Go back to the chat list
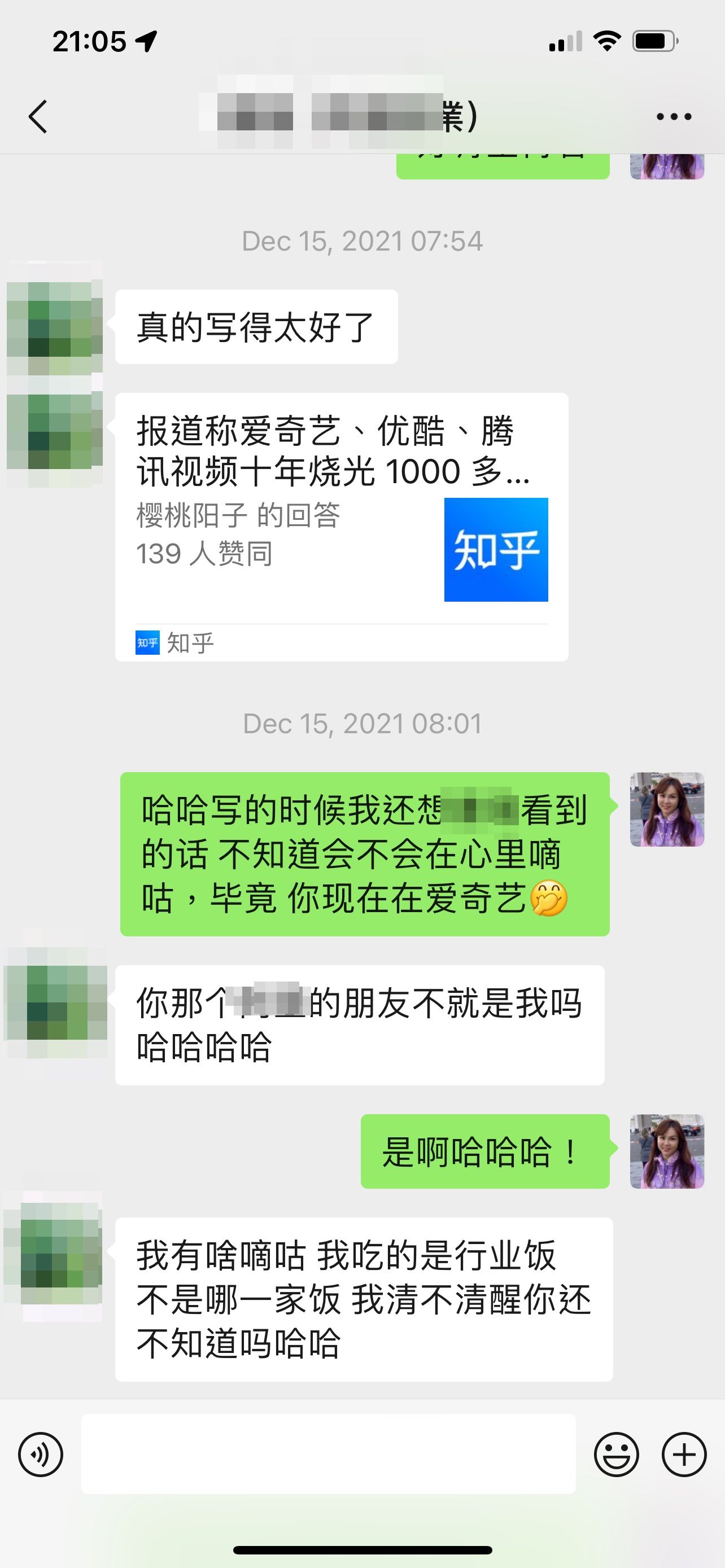This screenshot has height=1568, width=725. 38,116
